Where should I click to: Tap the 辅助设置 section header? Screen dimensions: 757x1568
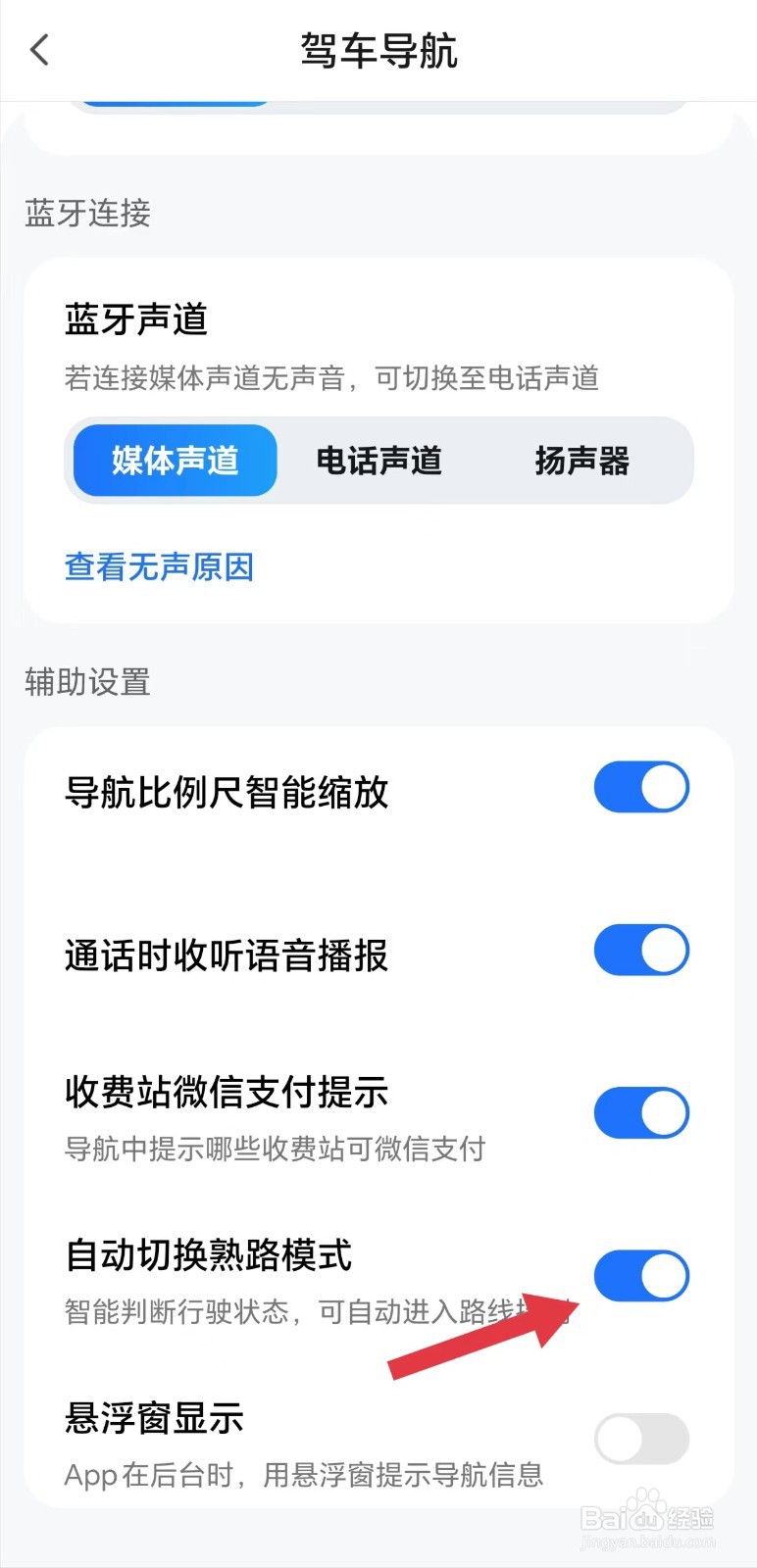click(86, 683)
